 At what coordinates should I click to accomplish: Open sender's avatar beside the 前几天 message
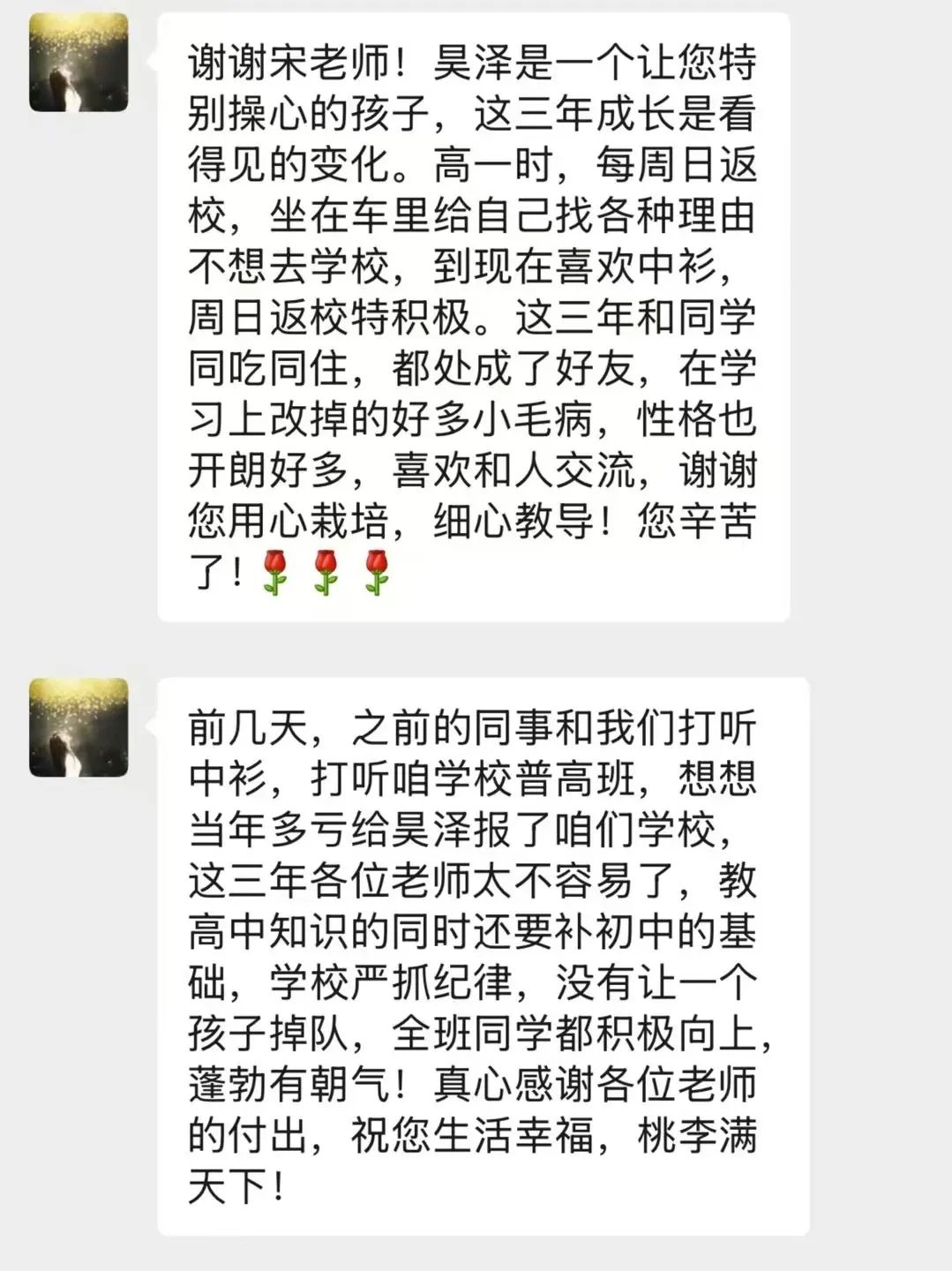pyautogui.click(x=79, y=727)
